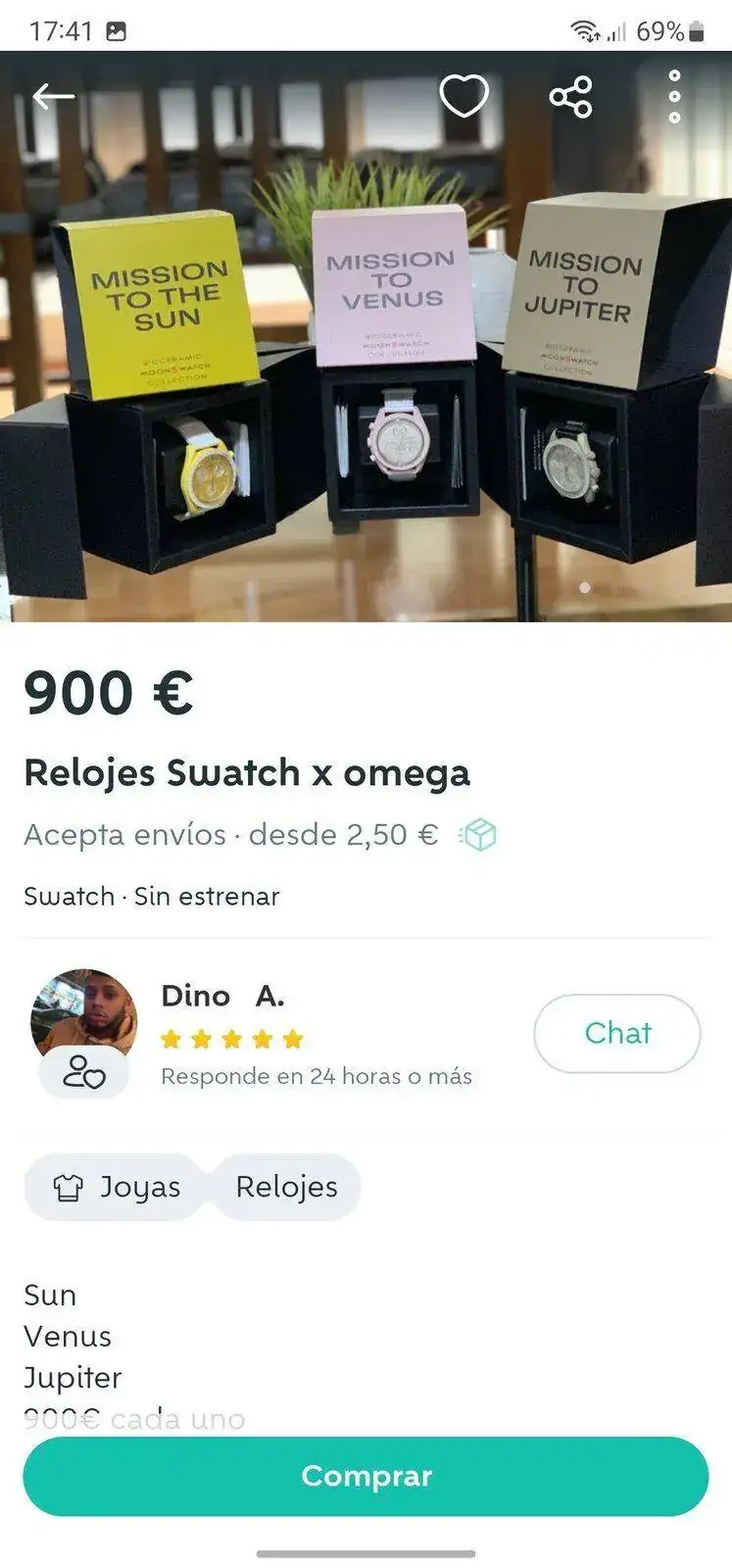Start a chat with the seller
Screen dimensions: 732x1568
point(616,1033)
